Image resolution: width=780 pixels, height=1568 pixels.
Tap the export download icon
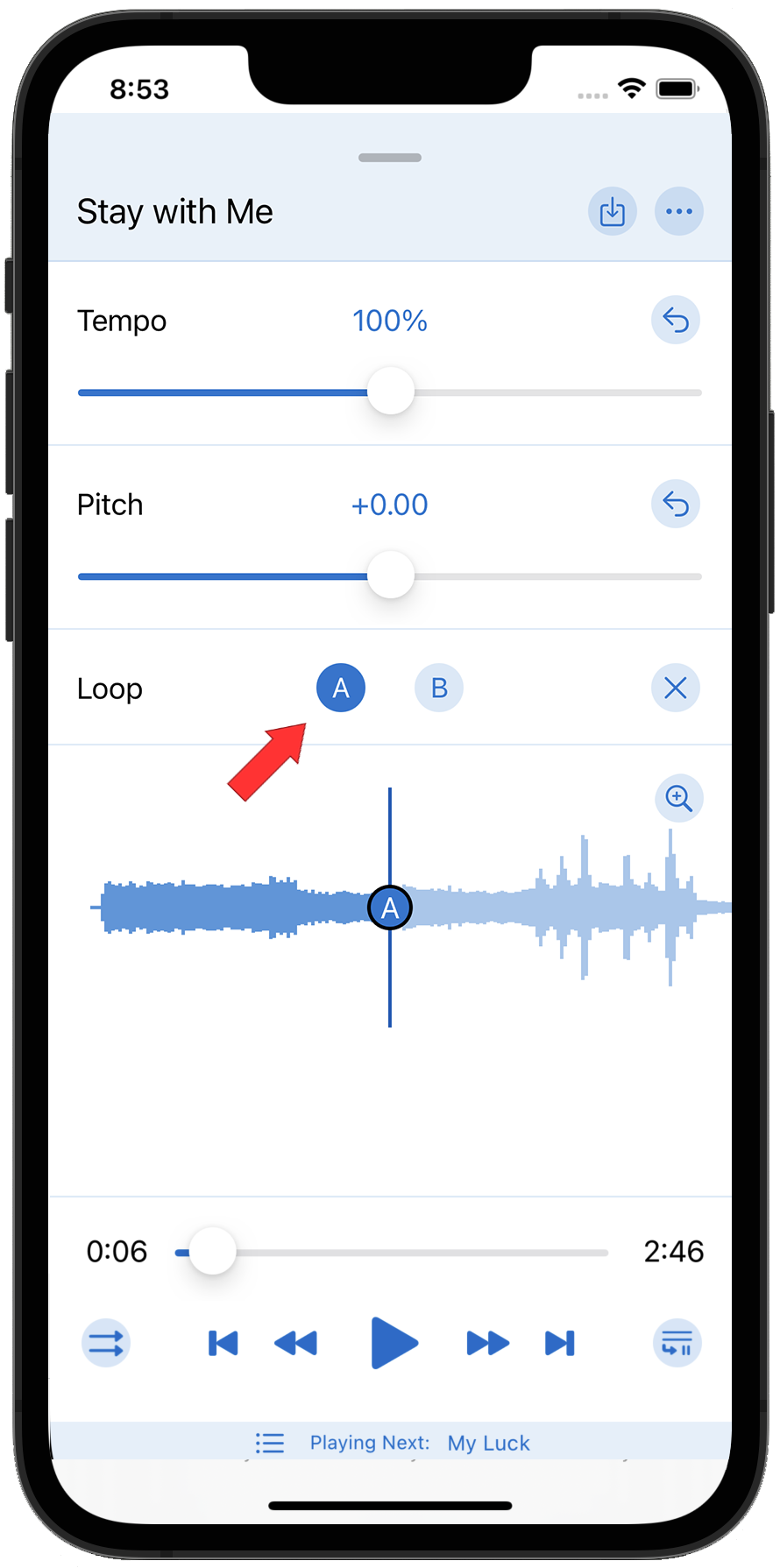612,211
